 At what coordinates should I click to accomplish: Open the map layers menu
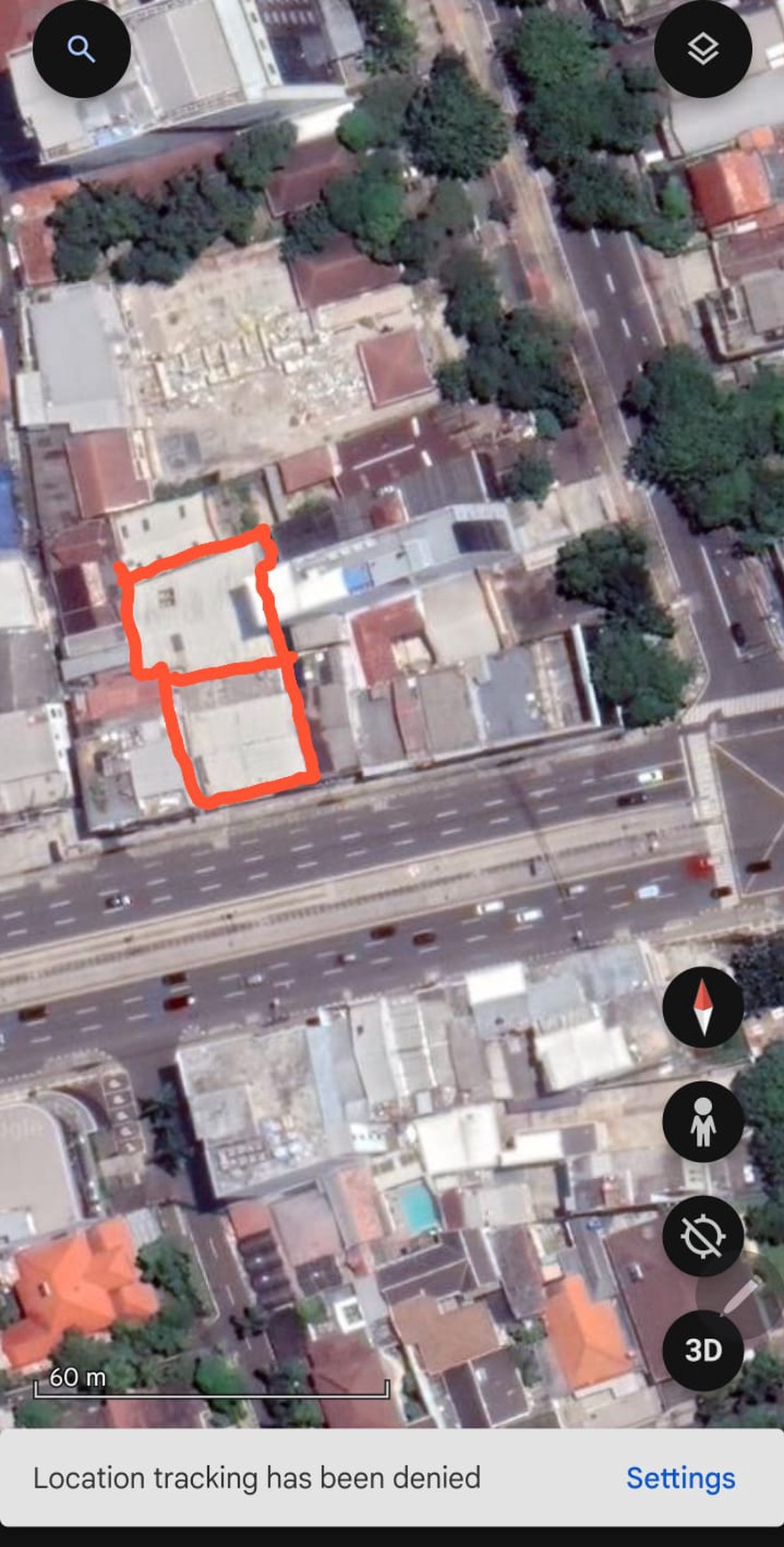702,49
